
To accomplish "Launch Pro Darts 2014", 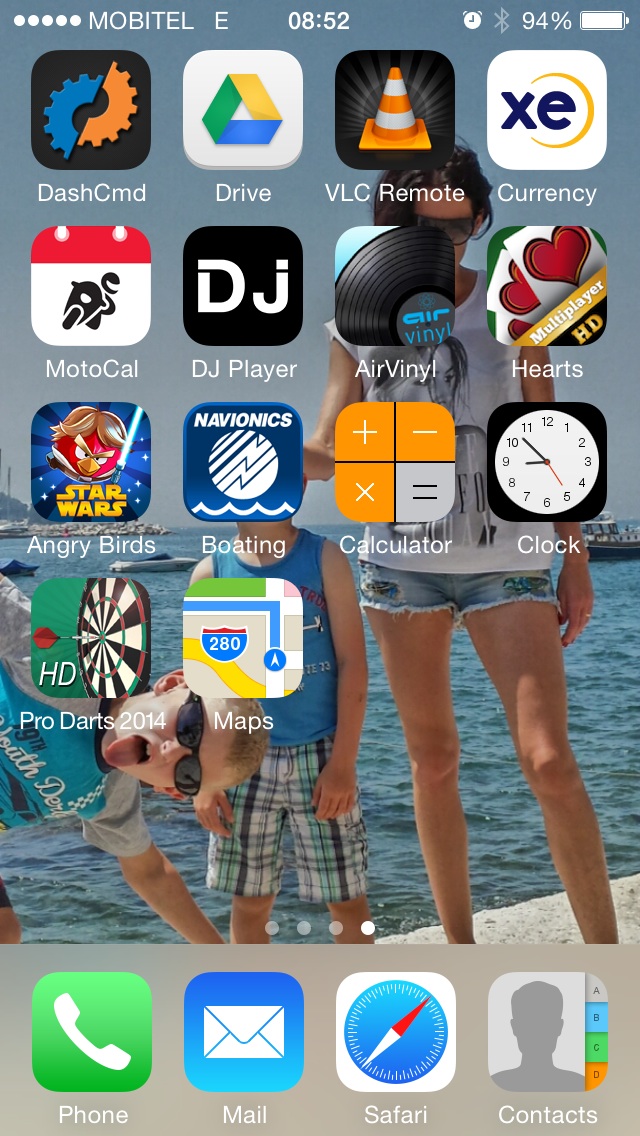I will [91, 638].
